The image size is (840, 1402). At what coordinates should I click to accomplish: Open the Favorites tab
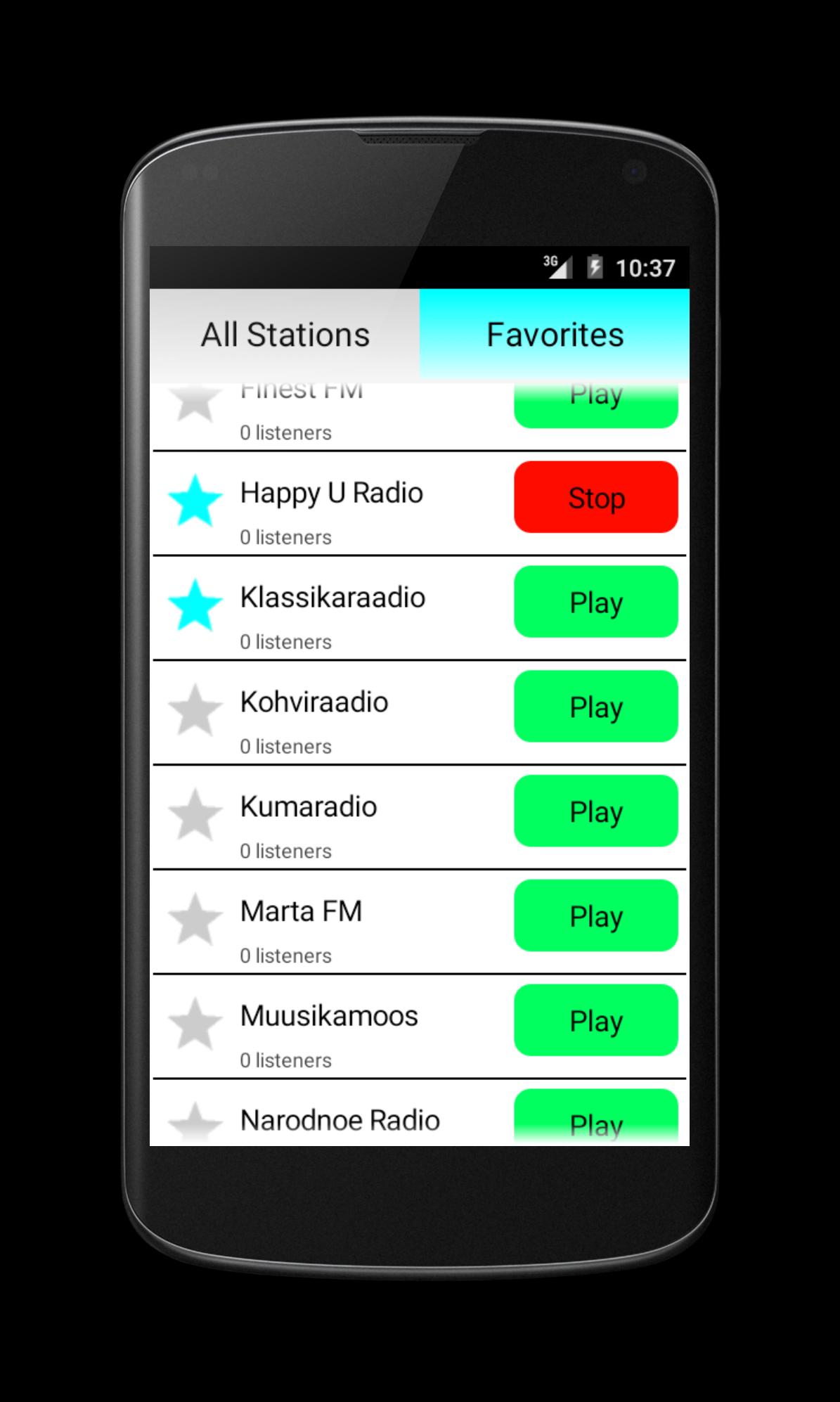555,334
